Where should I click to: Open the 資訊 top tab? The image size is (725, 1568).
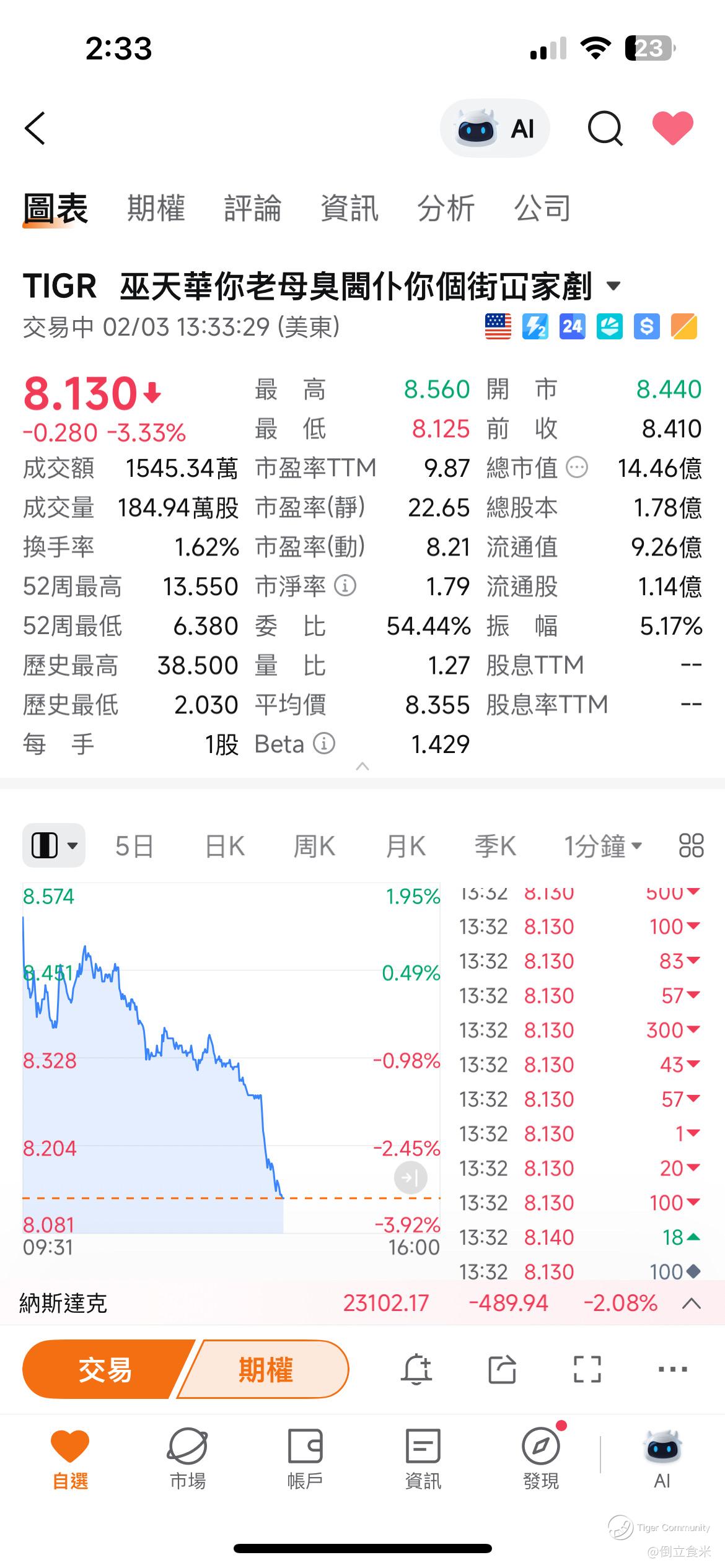(349, 208)
